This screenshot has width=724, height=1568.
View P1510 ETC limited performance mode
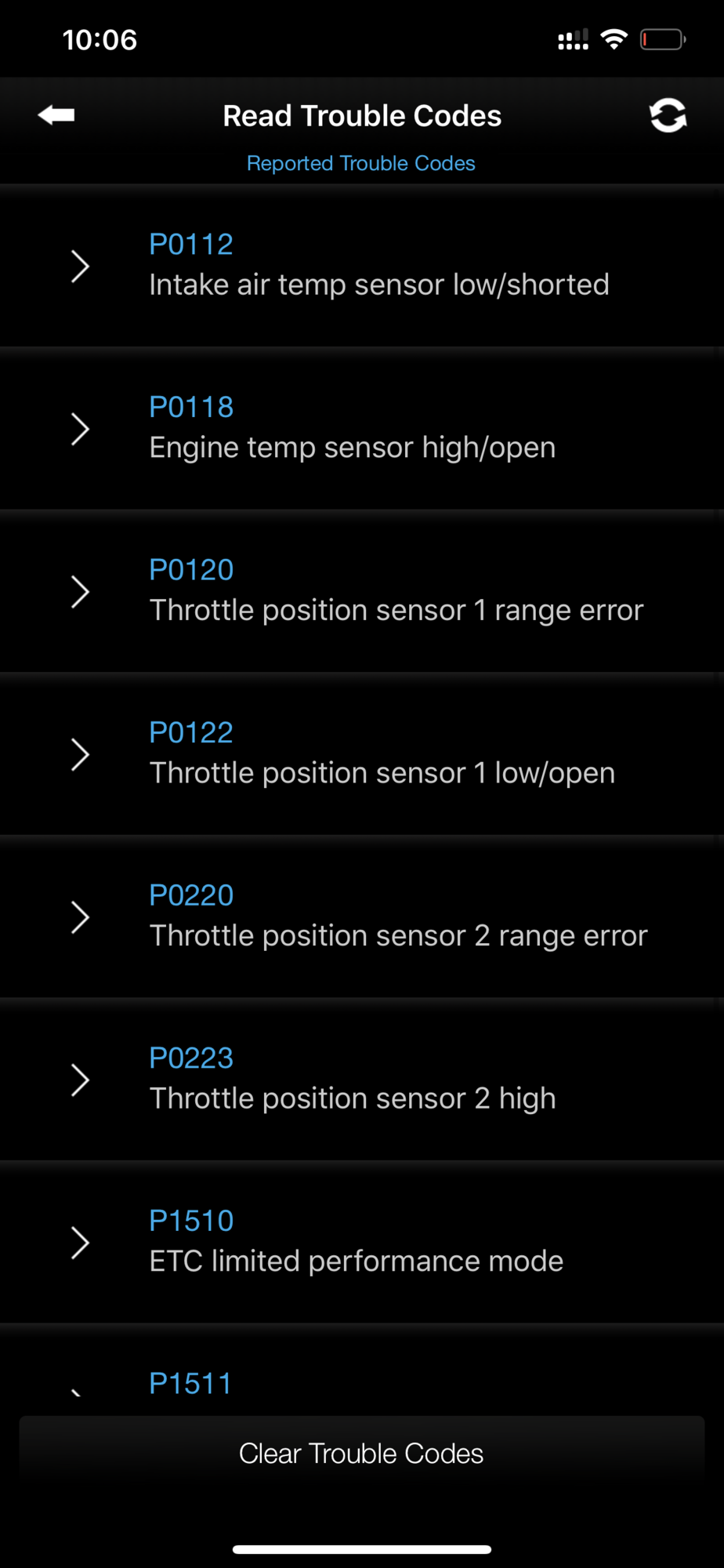(362, 1242)
